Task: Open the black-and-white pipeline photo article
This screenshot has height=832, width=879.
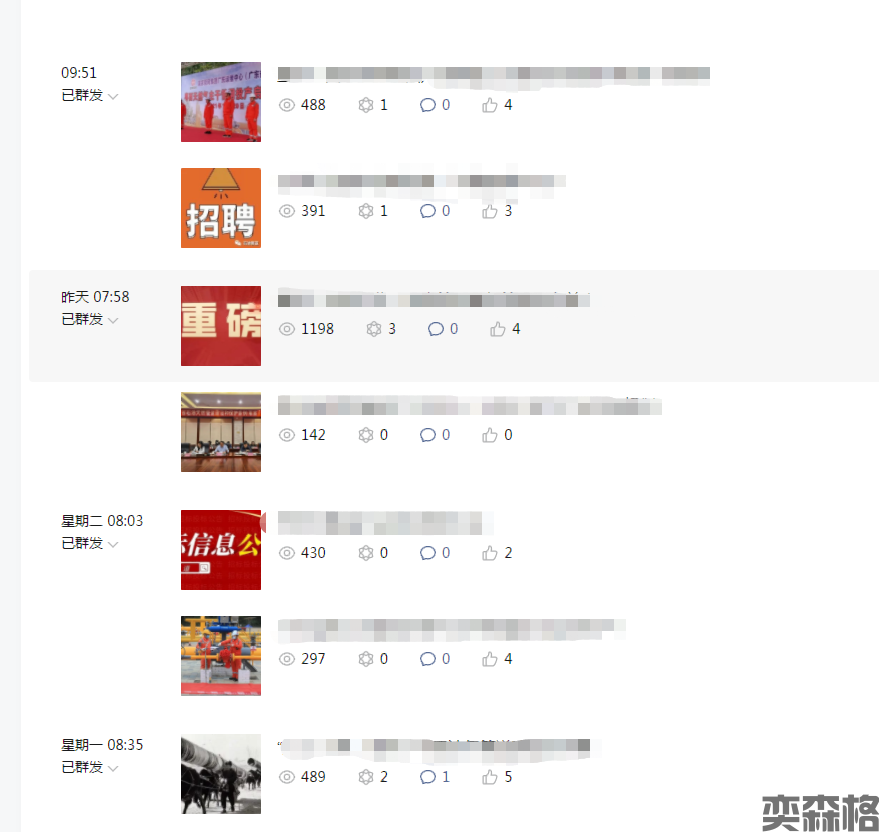Action: pyautogui.click(x=221, y=774)
